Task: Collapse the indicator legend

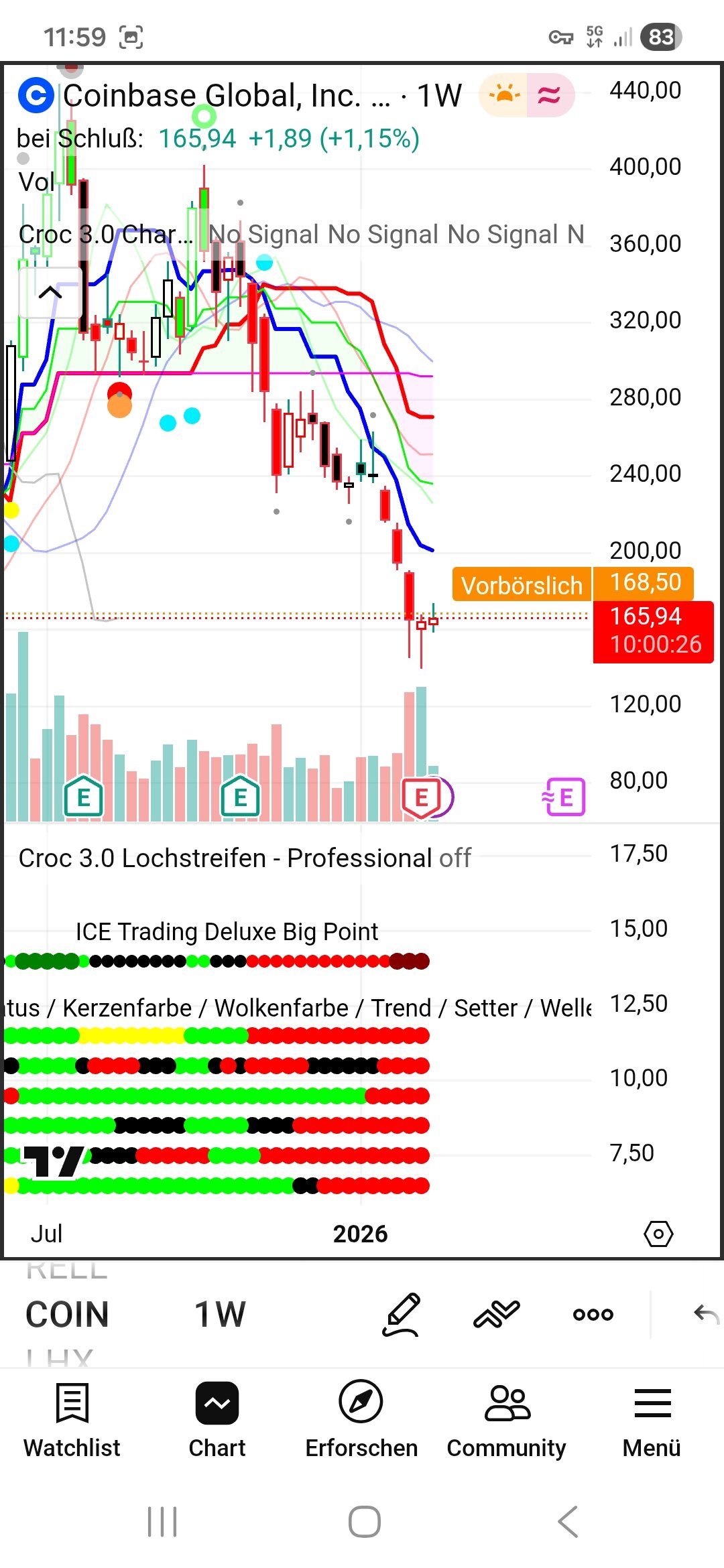Action: tap(50, 292)
